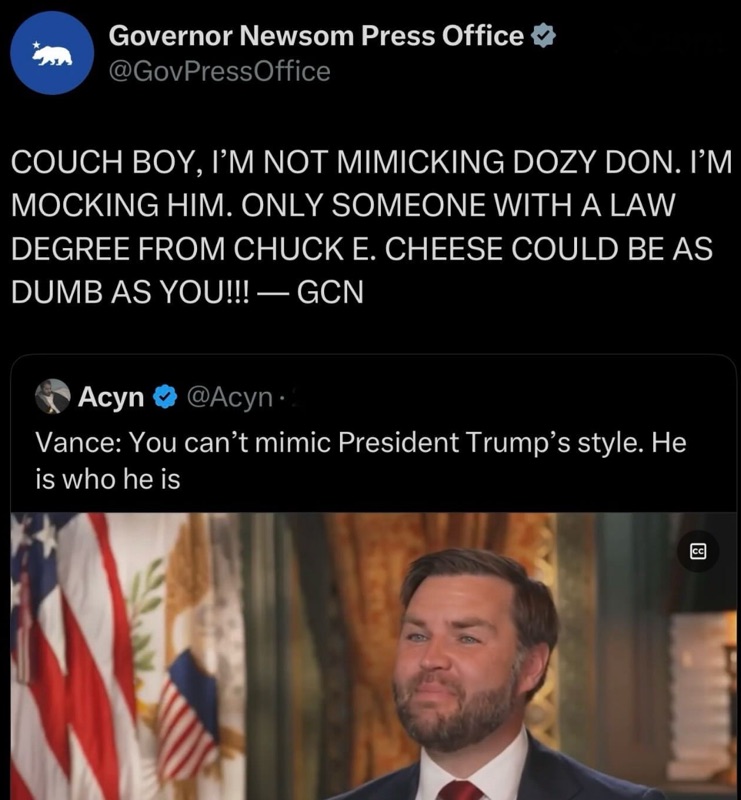
Task: Open Governor Newsom Press Office profile picture
Action: click(52, 53)
